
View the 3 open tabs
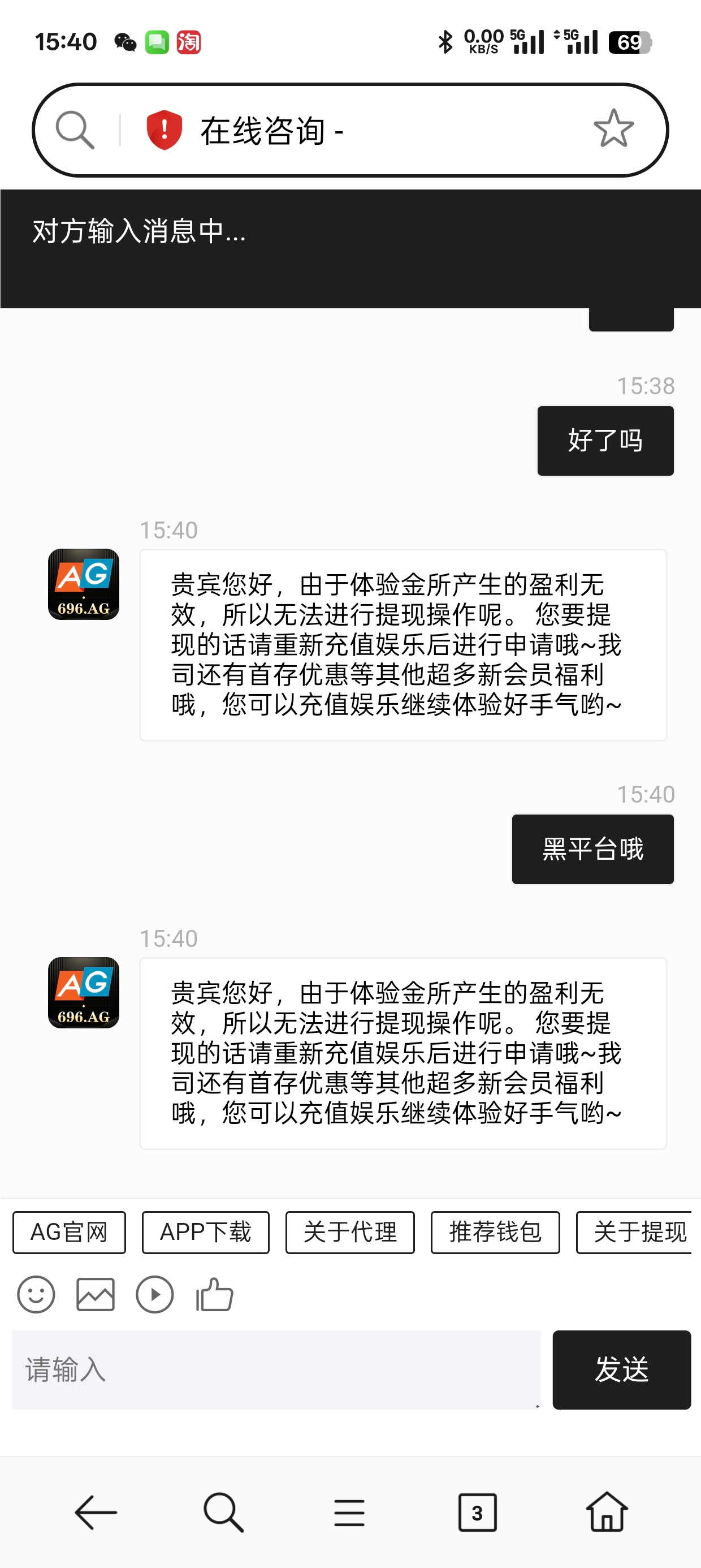(477, 1512)
